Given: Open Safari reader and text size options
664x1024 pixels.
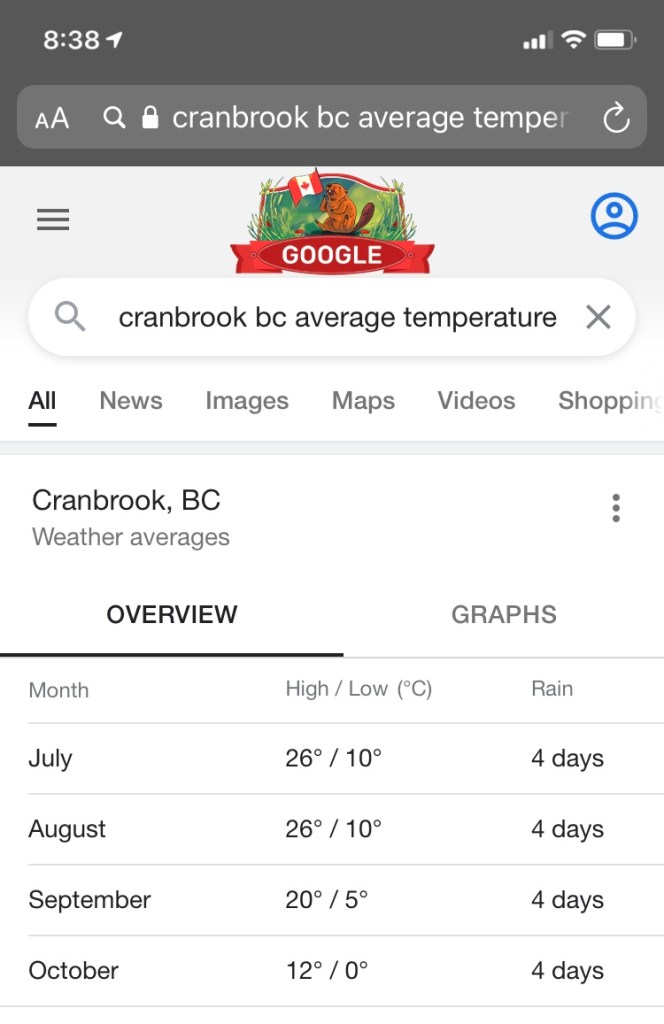Looking at the screenshot, I should pyautogui.click(x=52, y=119).
